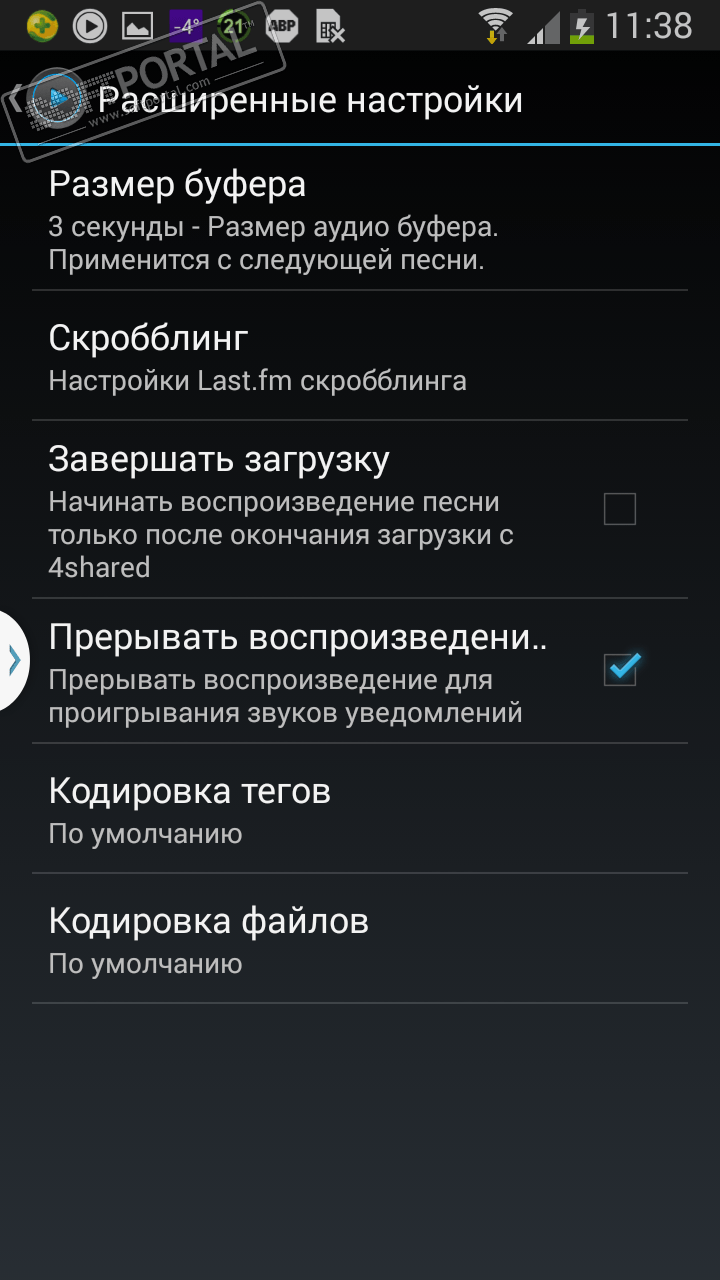Open Кодировка файлов setting
The width and height of the screenshot is (720, 1280).
coord(360,939)
